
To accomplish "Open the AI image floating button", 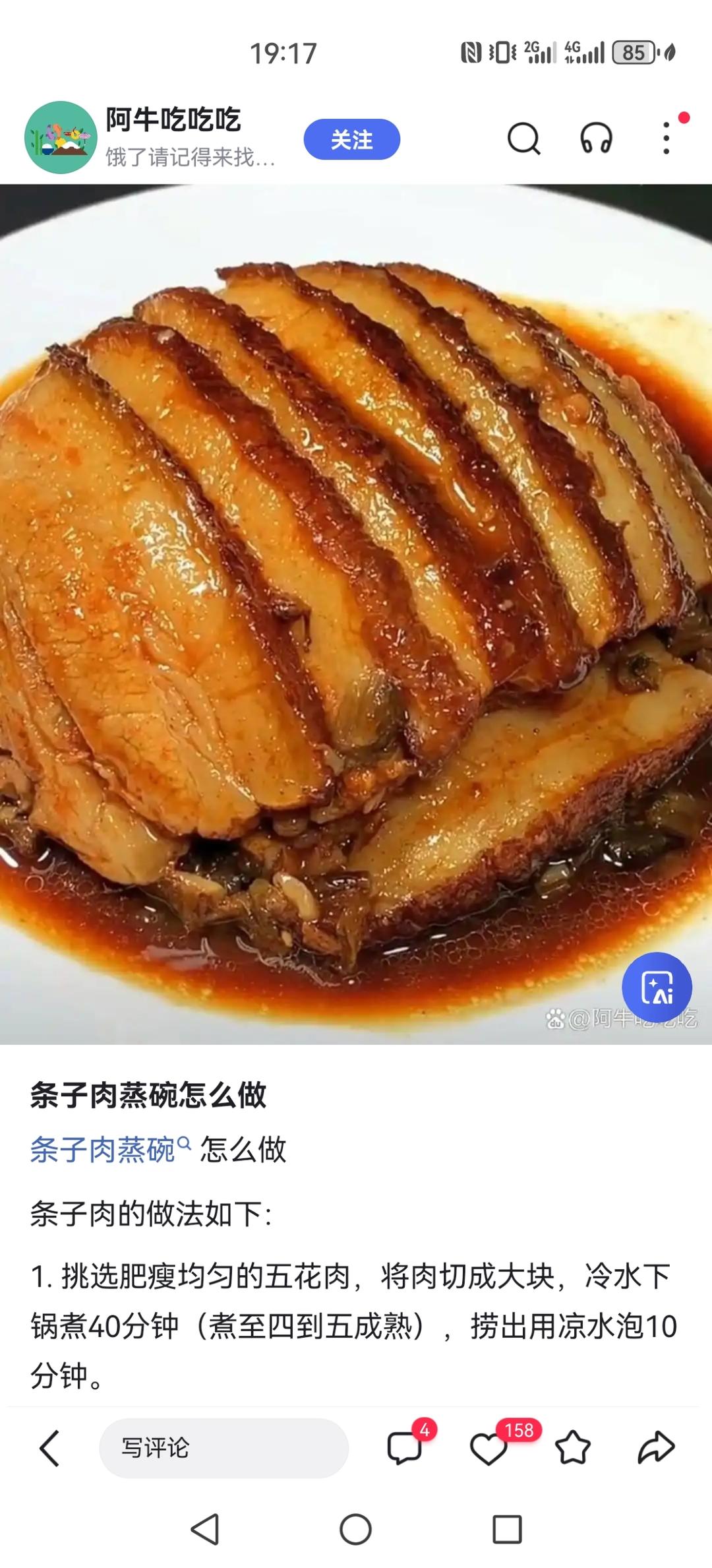I will pyautogui.click(x=657, y=988).
